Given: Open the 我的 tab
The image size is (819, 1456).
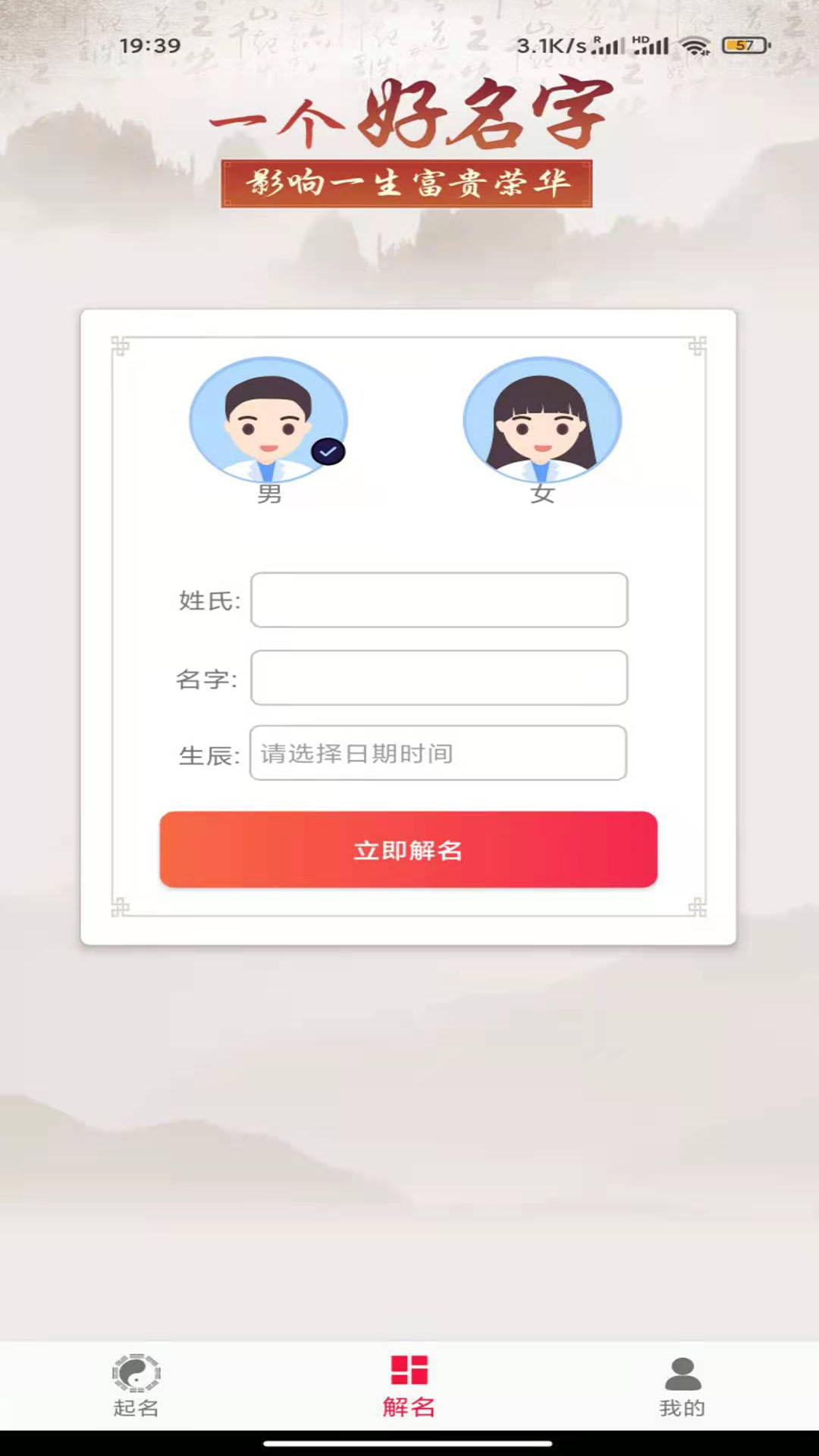Looking at the screenshot, I should pos(682,1386).
